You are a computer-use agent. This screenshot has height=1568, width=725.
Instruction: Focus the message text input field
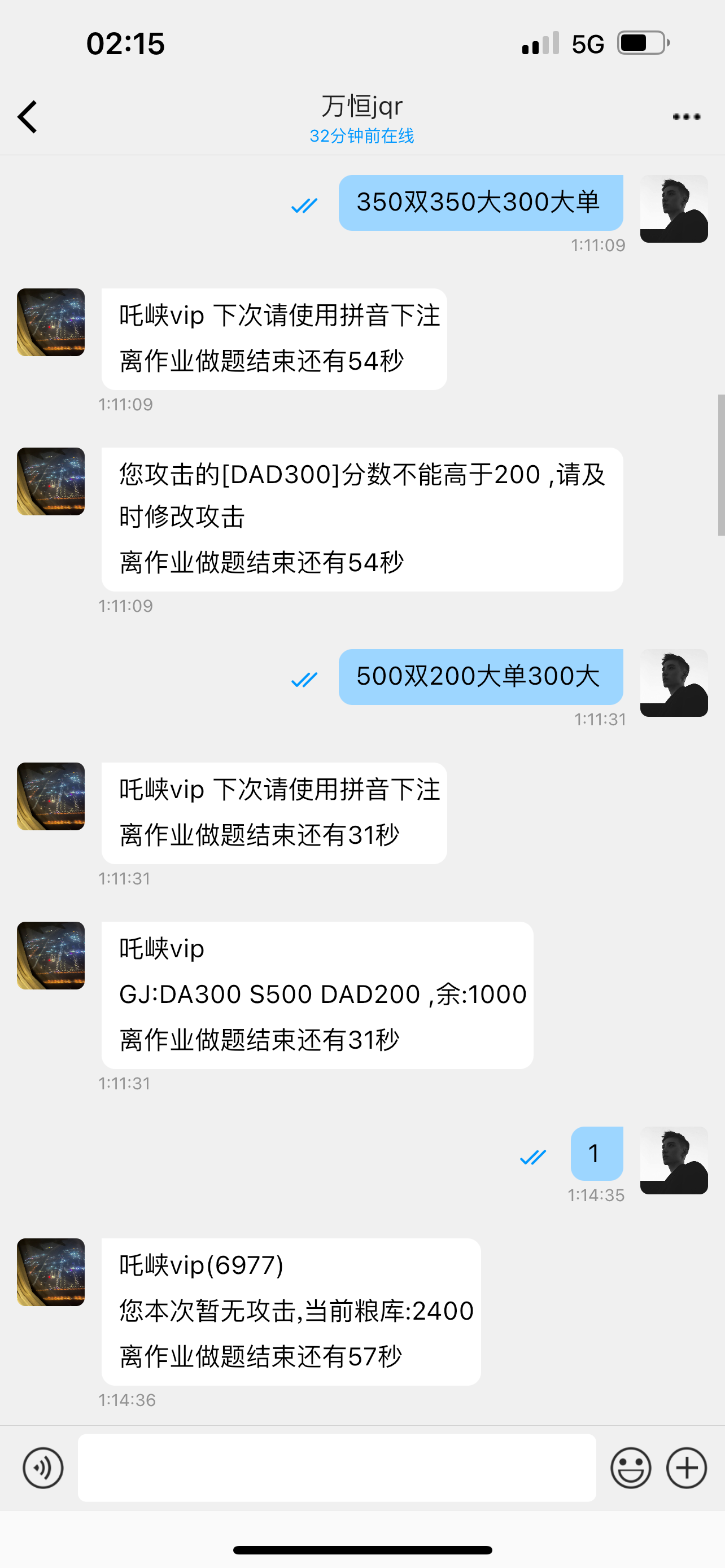click(337, 1468)
